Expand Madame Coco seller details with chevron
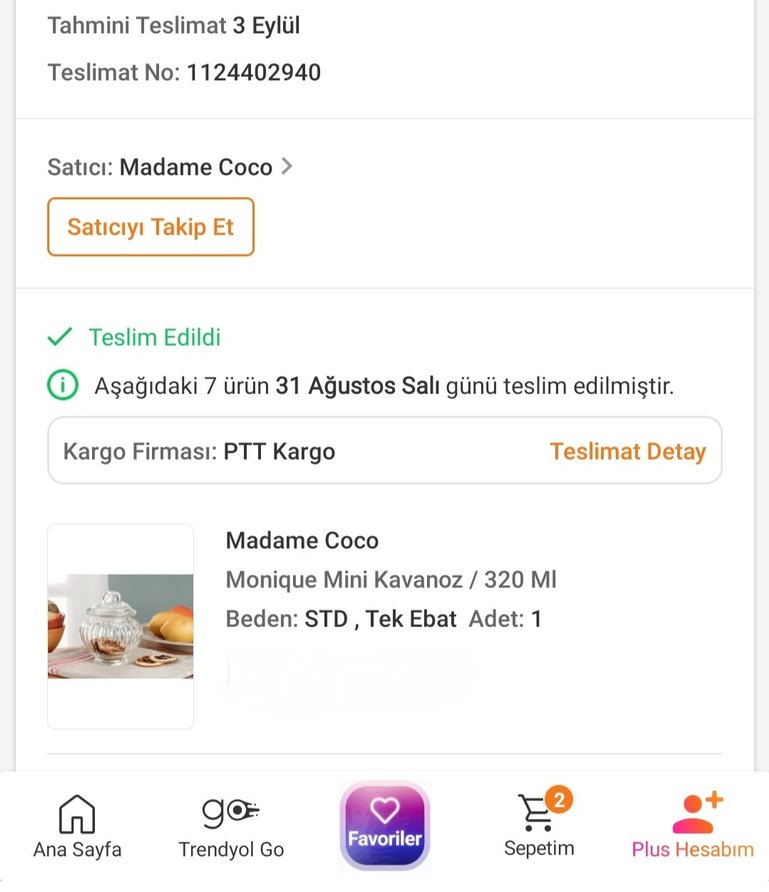The height and width of the screenshot is (892, 769). (287, 167)
